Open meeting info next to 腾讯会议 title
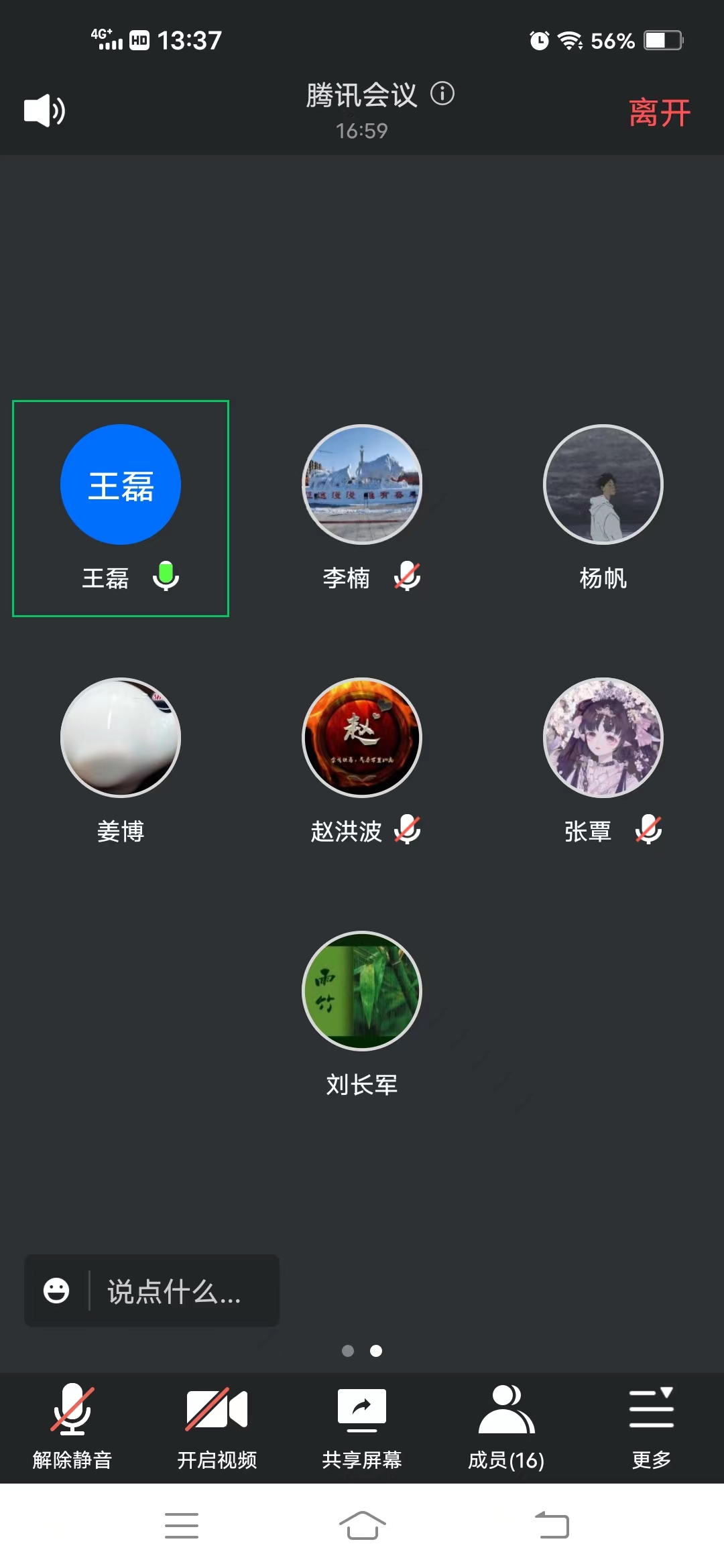Viewport: 724px width, 1568px height. (442, 94)
